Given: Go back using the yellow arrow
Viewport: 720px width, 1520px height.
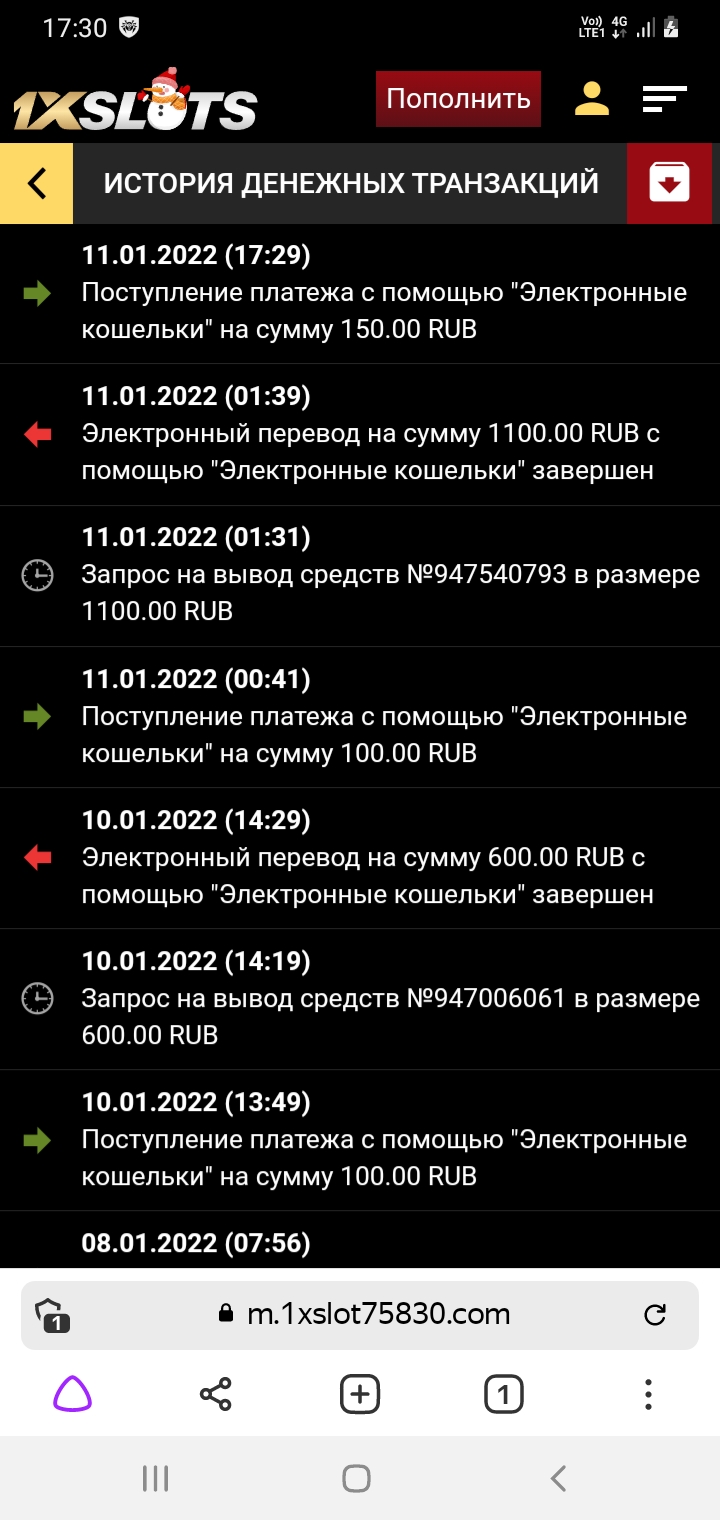Looking at the screenshot, I should (37, 183).
